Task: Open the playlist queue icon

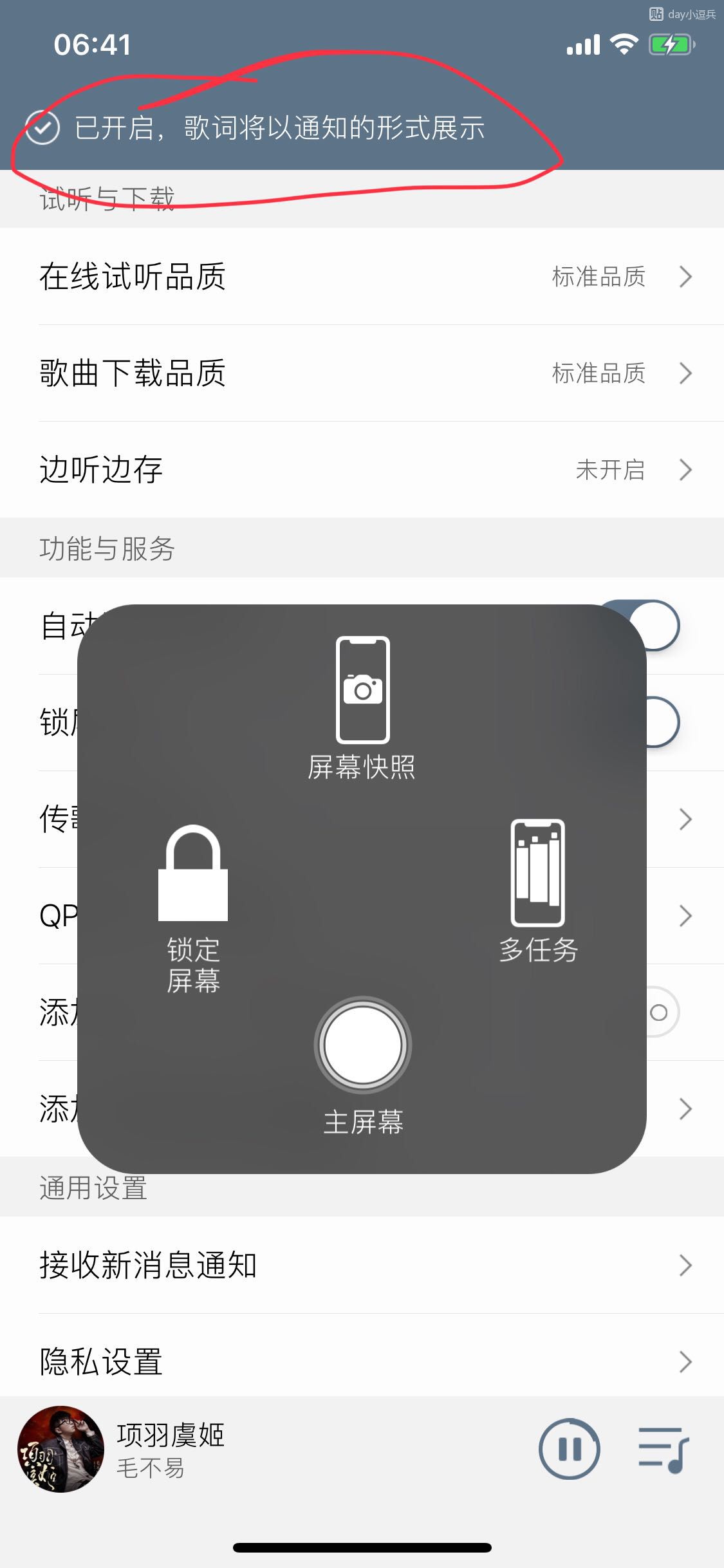Action: 663,1449
